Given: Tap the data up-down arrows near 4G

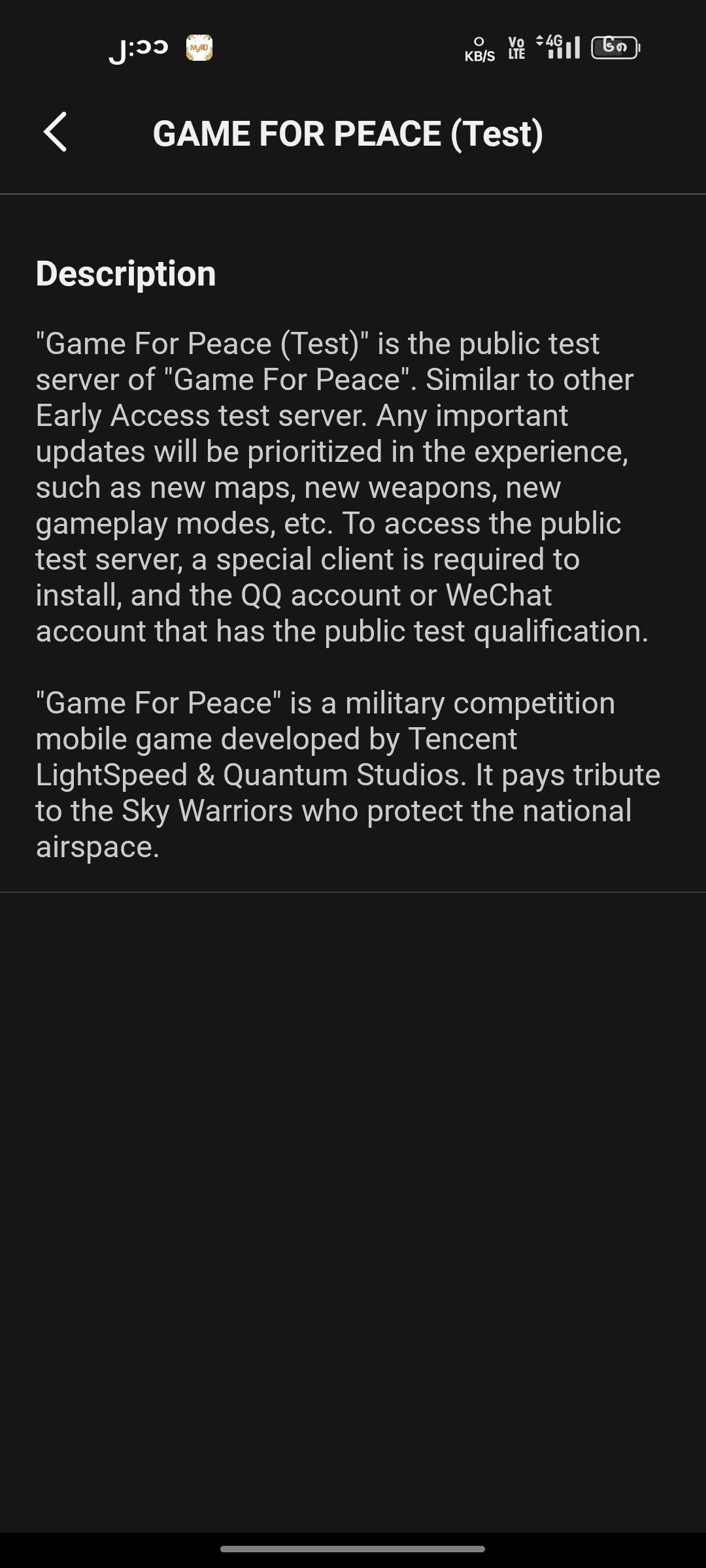Looking at the screenshot, I should (539, 41).
